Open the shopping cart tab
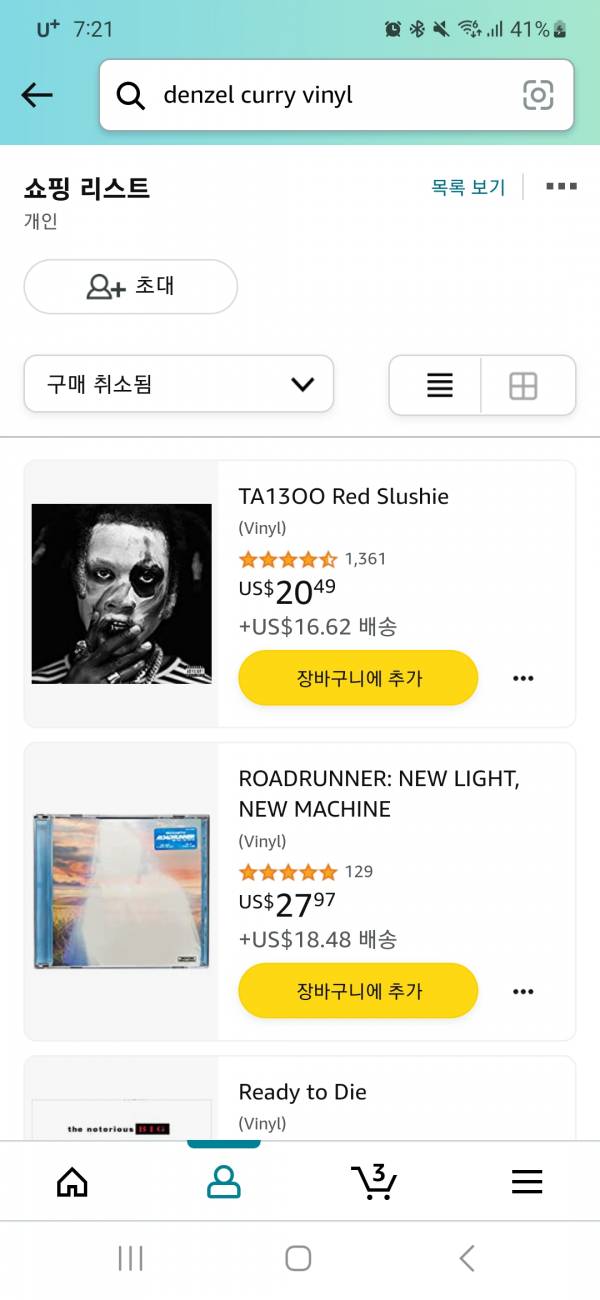This screenshot has width=600, height=1300. 375,1181
